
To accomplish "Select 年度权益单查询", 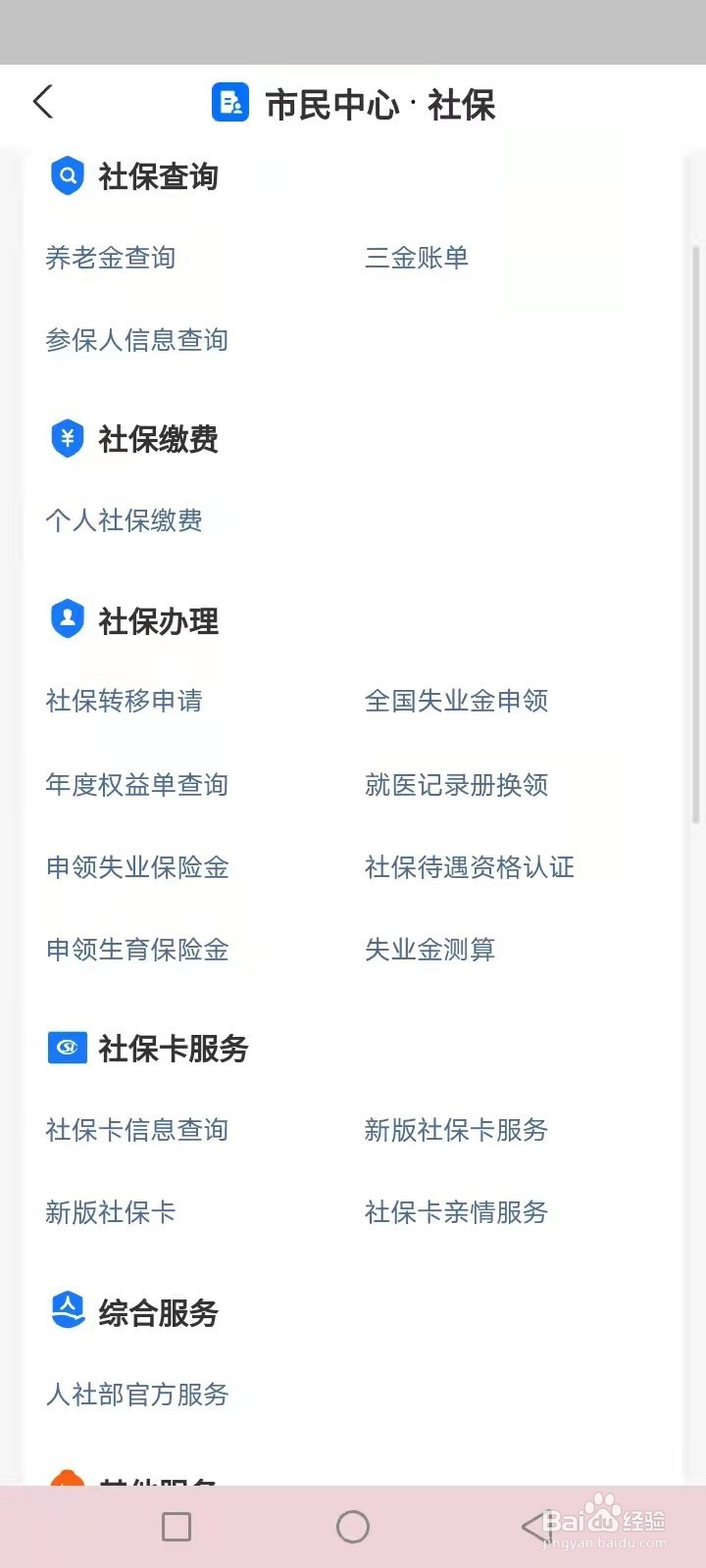I will [137, 785].
